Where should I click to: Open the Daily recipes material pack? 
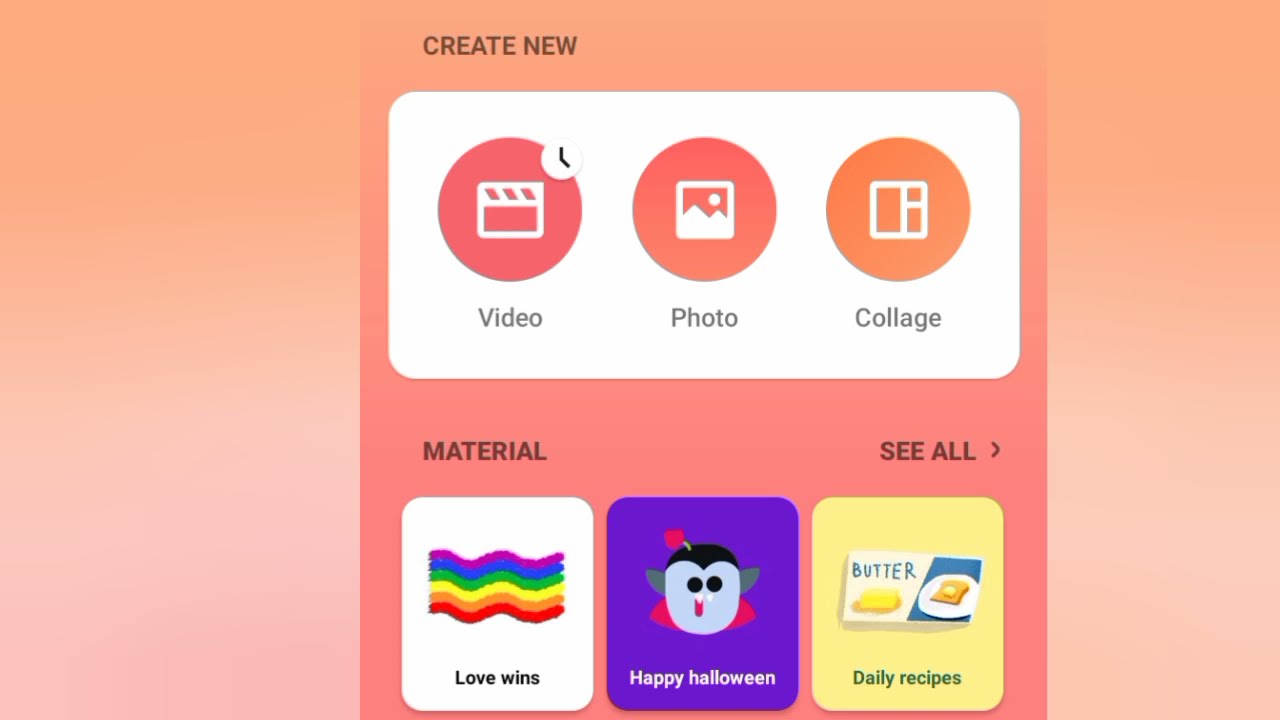(x=907, y=603)
